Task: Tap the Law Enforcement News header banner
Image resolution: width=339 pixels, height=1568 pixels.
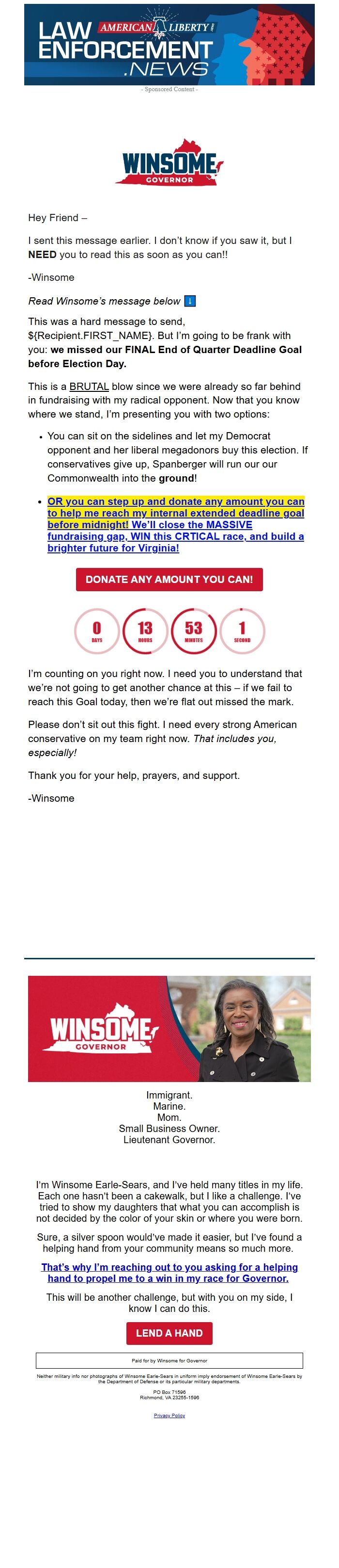Action: [x=169, y=45]
